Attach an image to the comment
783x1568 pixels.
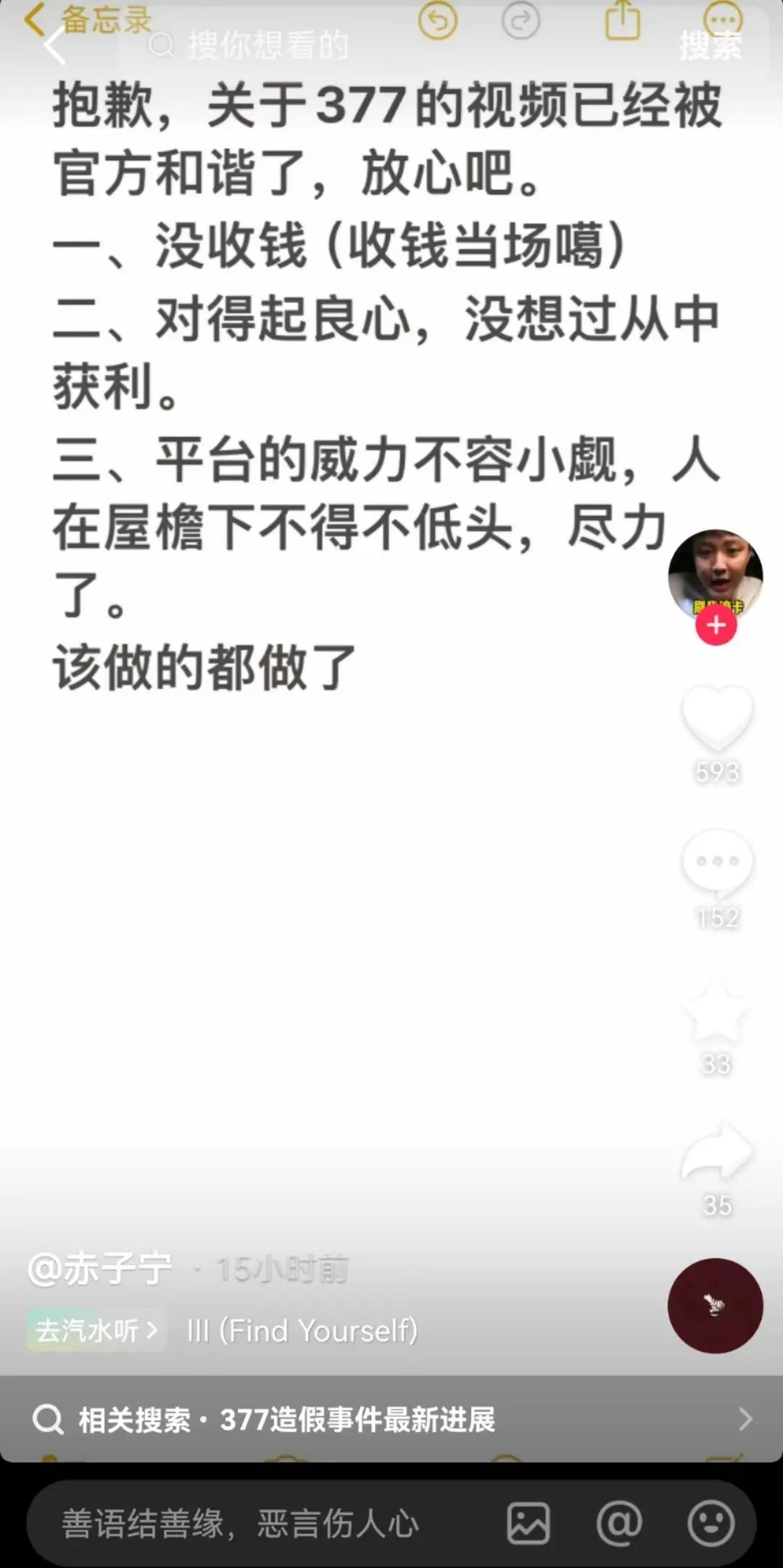pyautogui.click(x=529, y=1523)
